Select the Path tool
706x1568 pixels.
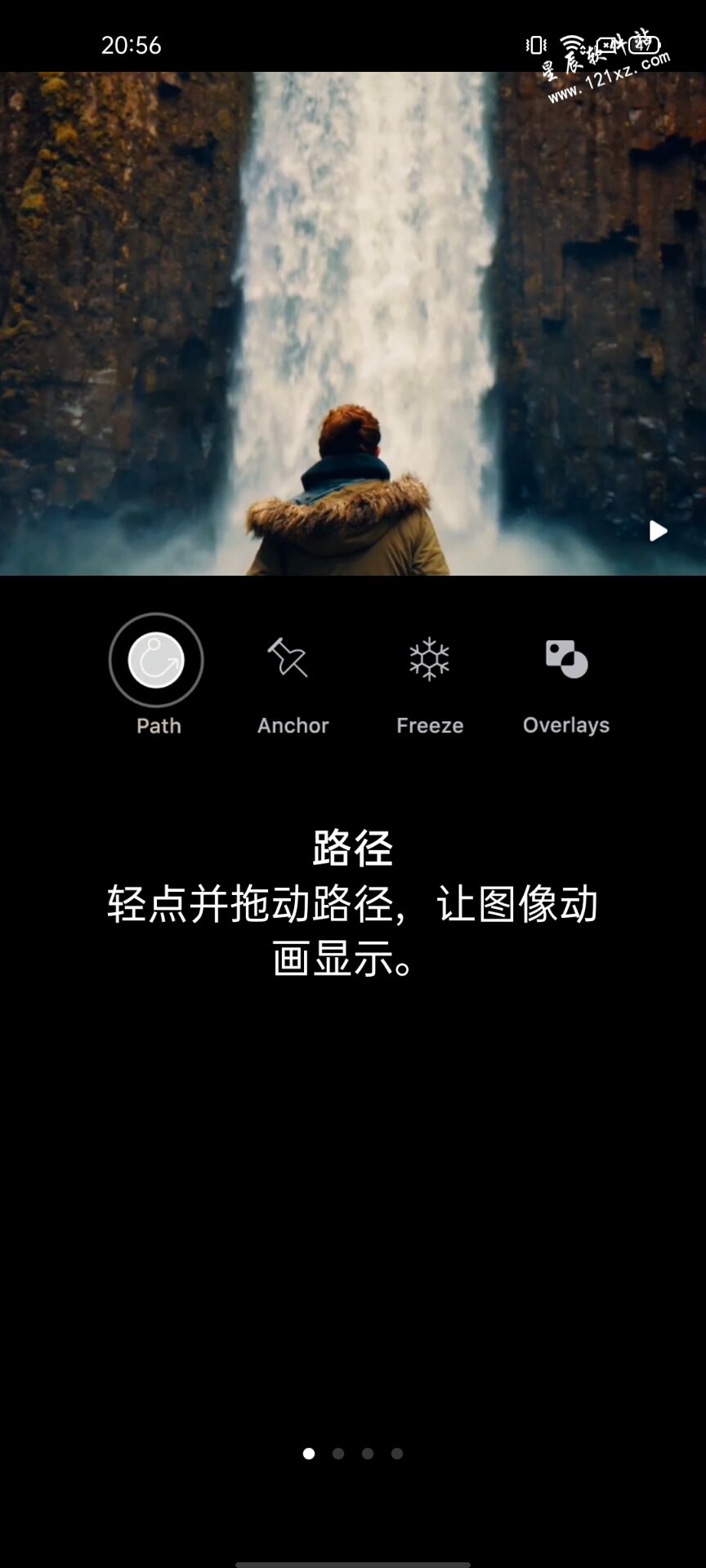[x=156, y=660]
